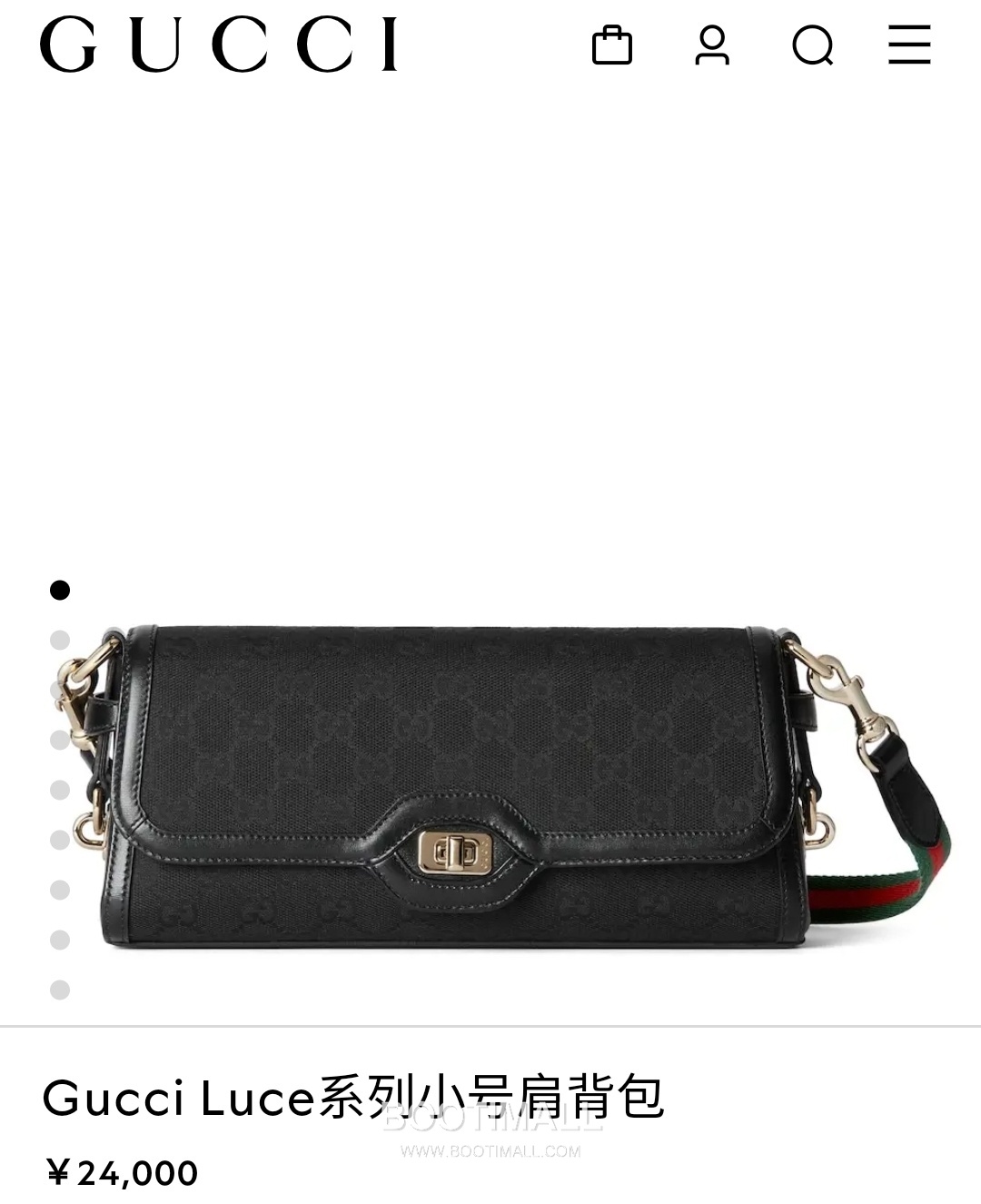Select the eighth carousel pagination dot

[x=60, y=937]
